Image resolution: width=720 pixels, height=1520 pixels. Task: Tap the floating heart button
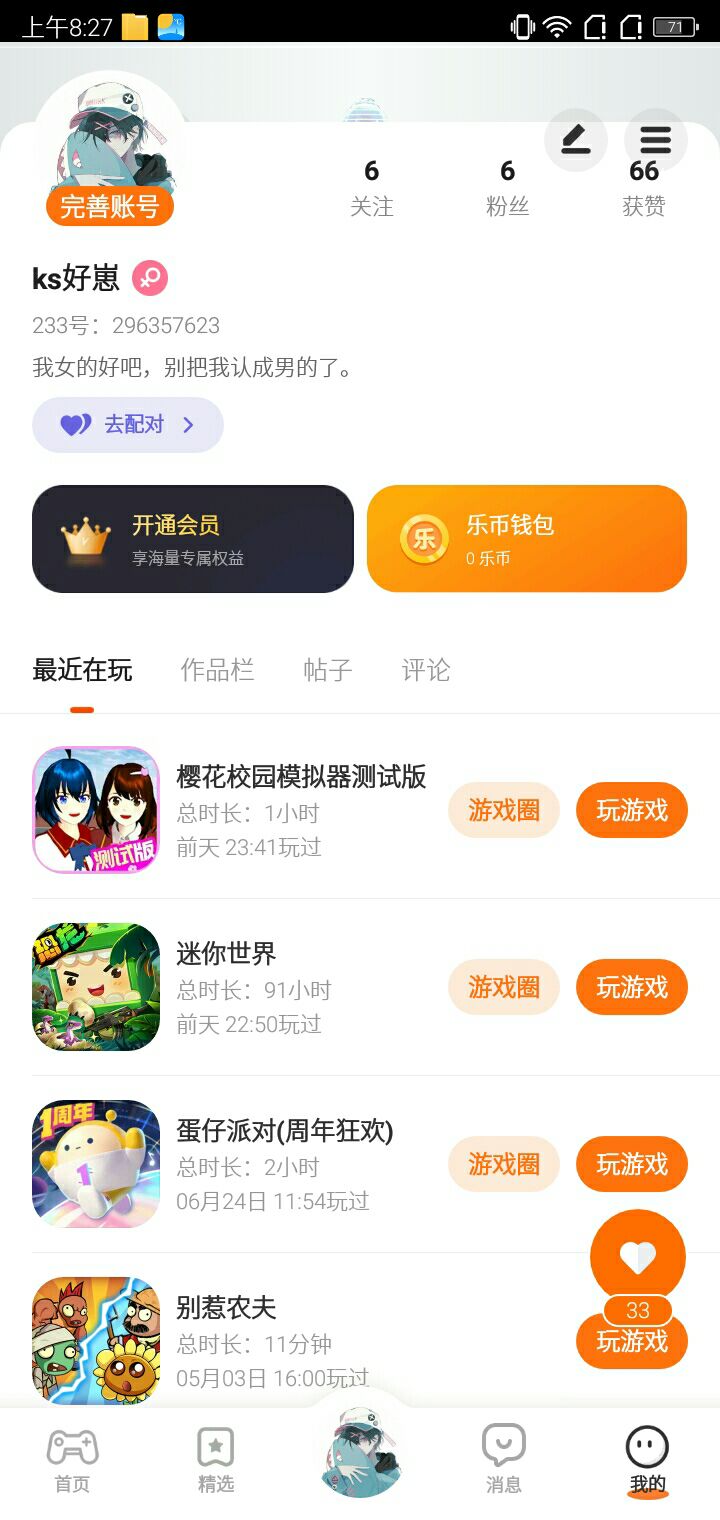click(x=638, y=1257)
